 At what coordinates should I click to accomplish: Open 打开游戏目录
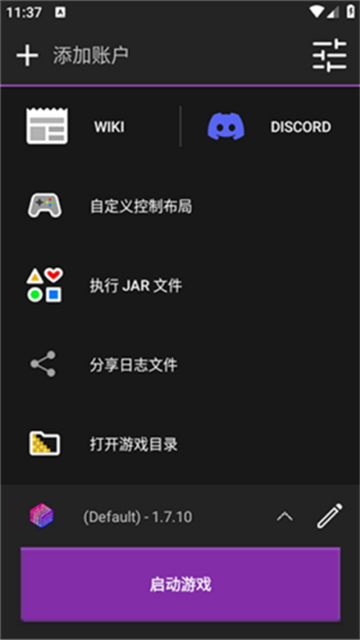tap(180, 444)
